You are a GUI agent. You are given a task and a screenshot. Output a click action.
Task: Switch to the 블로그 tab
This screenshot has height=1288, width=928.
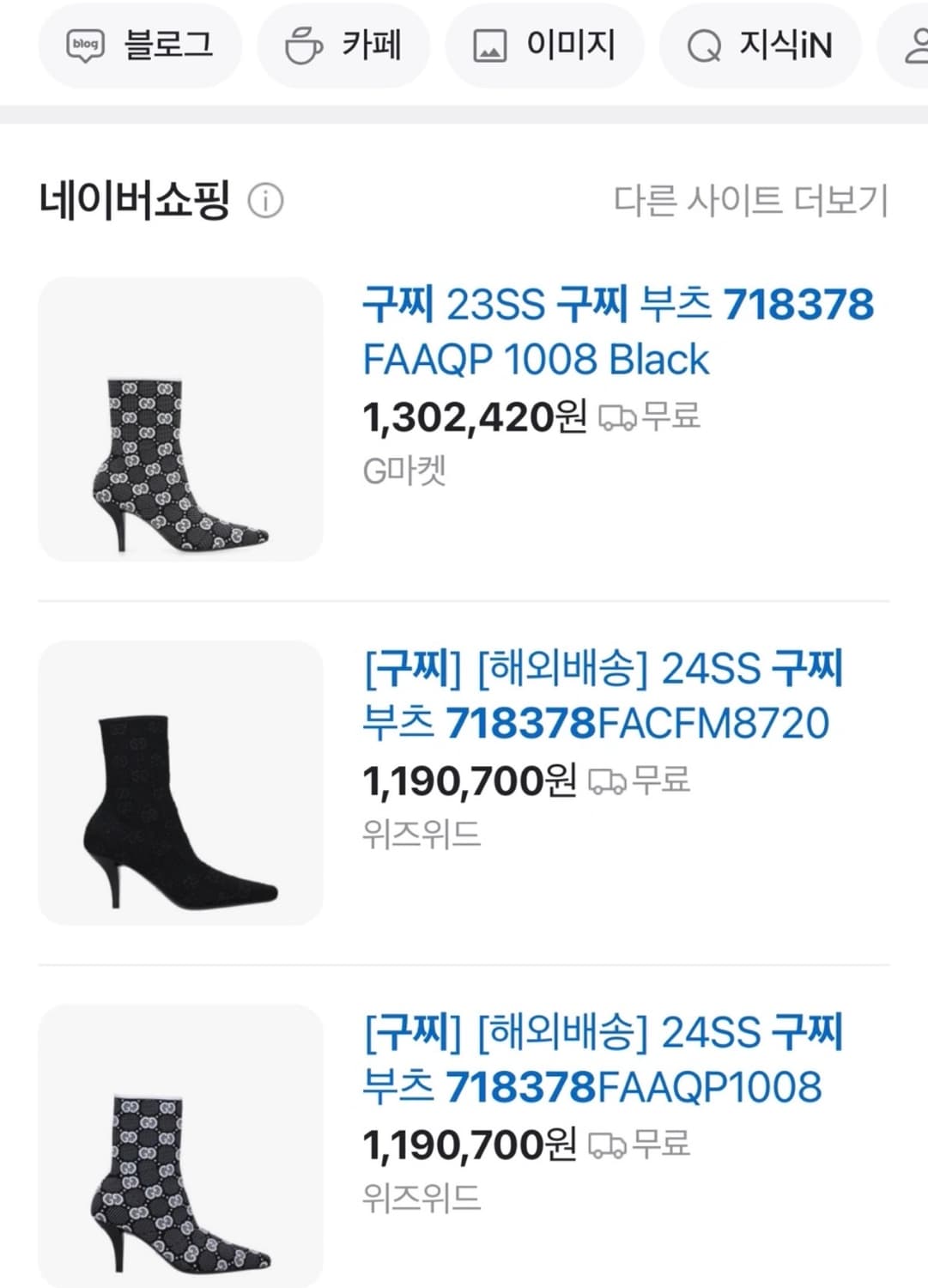[140, 45]
